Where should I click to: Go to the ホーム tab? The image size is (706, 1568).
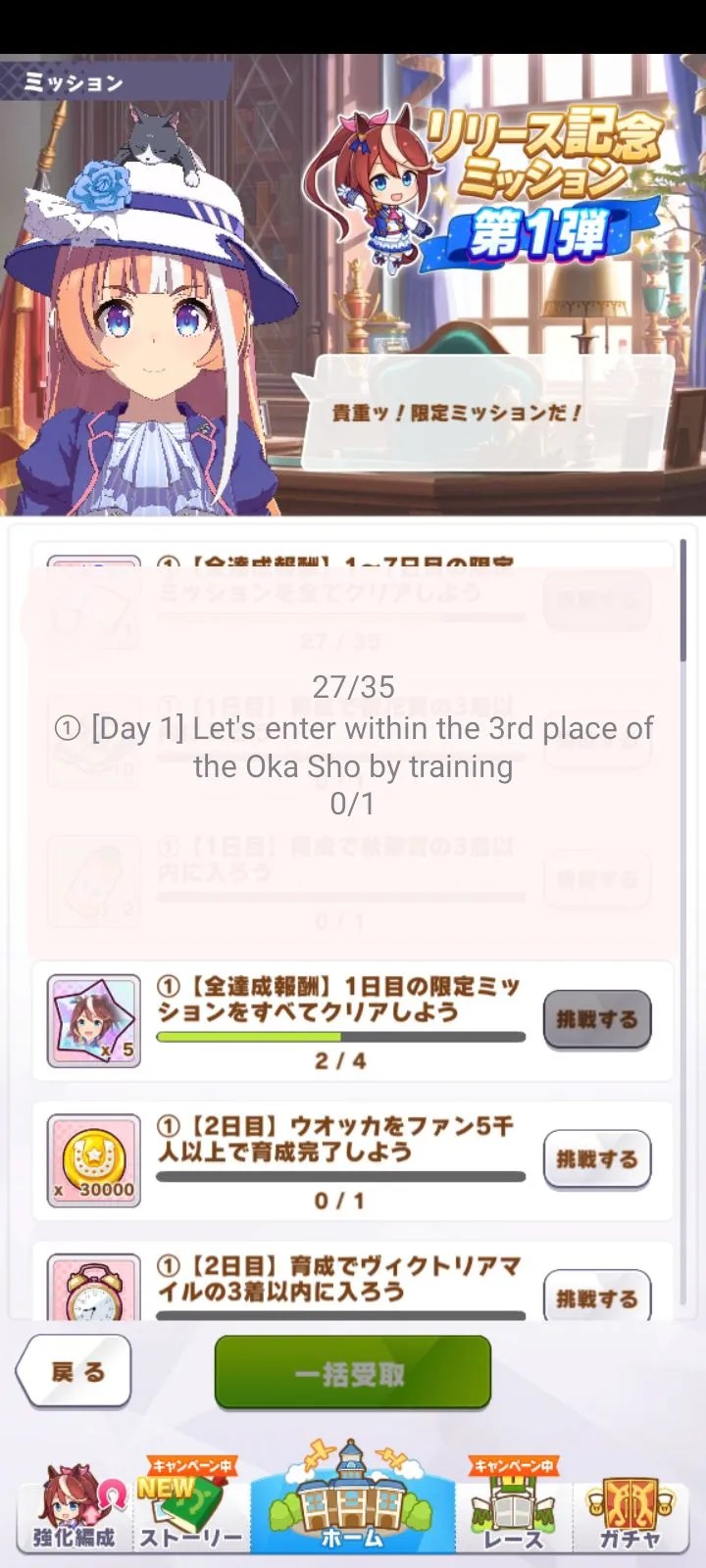tap(352, 1504)
